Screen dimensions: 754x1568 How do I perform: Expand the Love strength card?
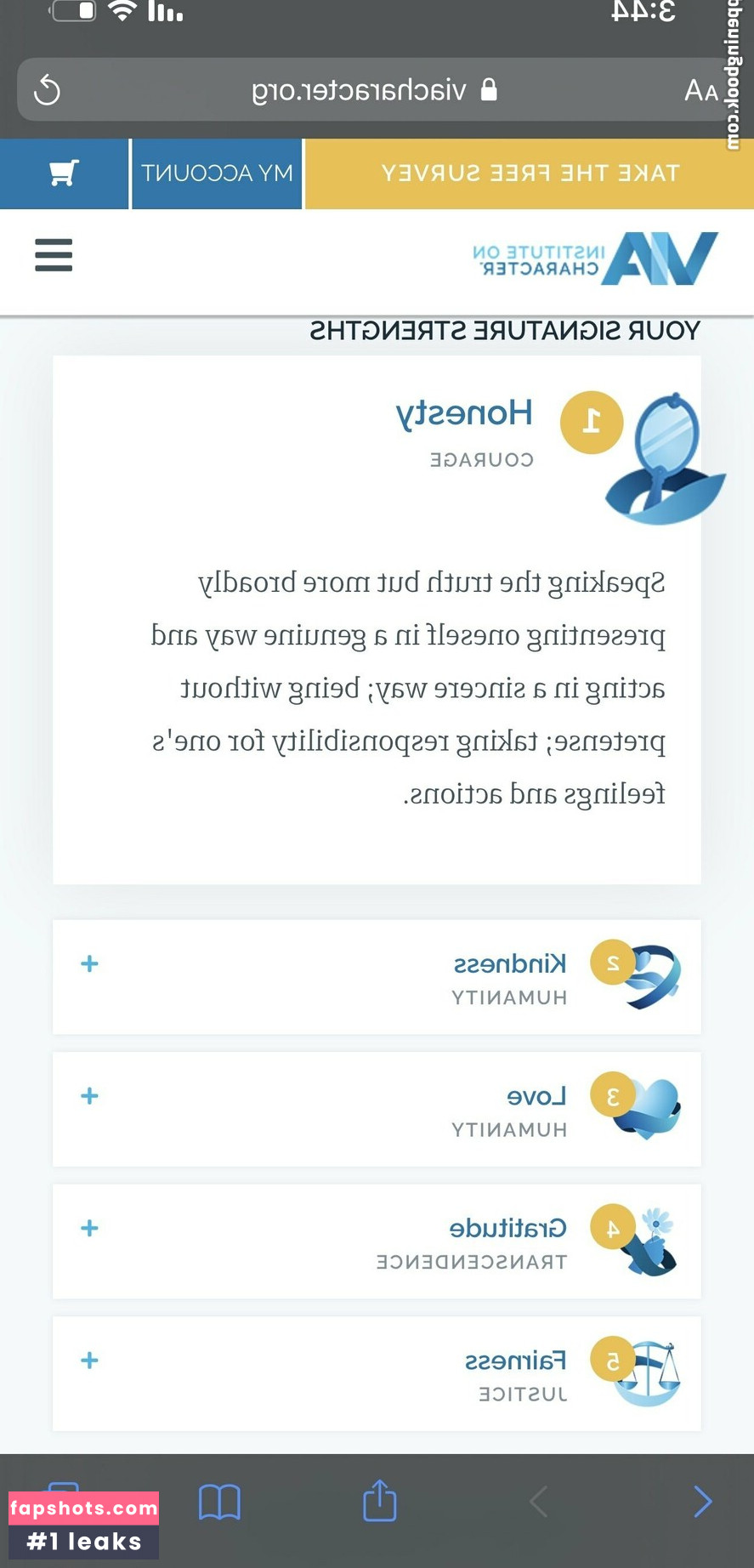click(x=89, y=1095)
